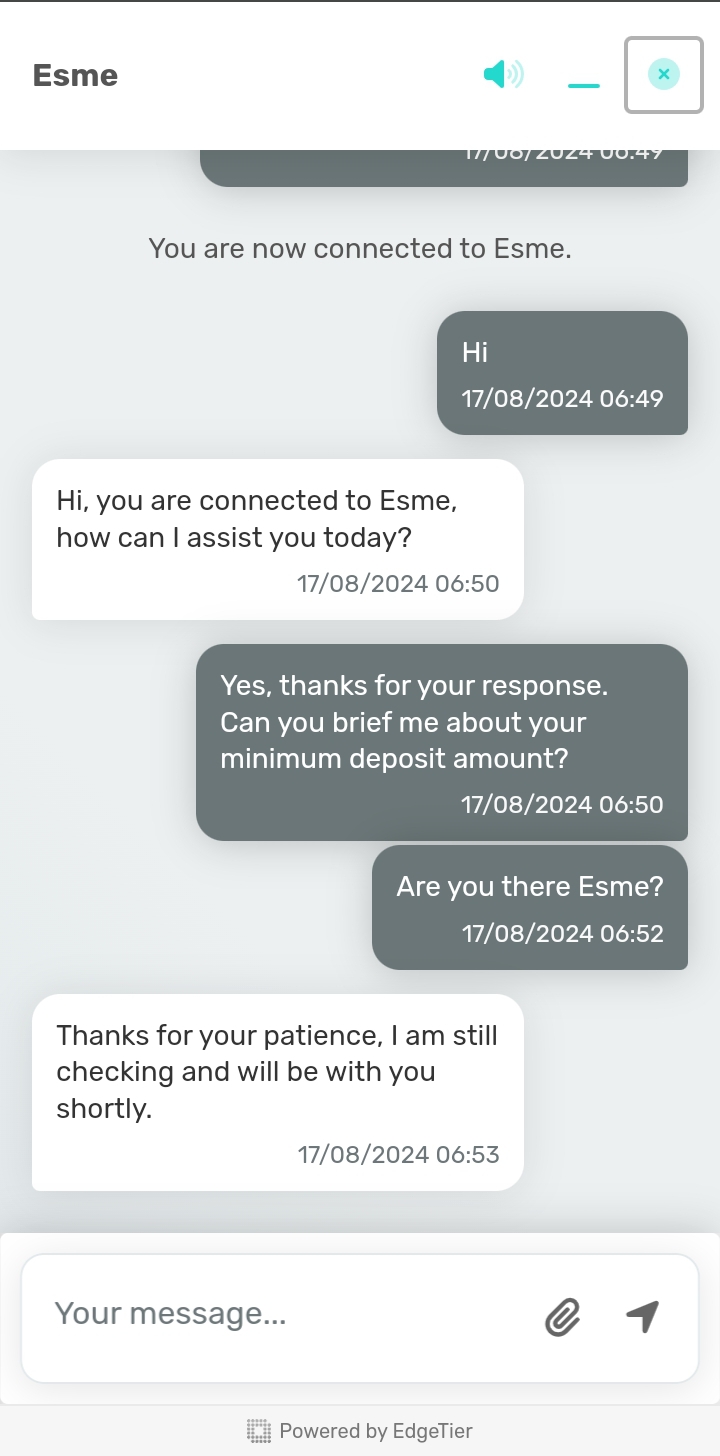Select the 'Hi' message bubble
Viewport: 720px width, 1456px height.
click(x=562, y=373)
